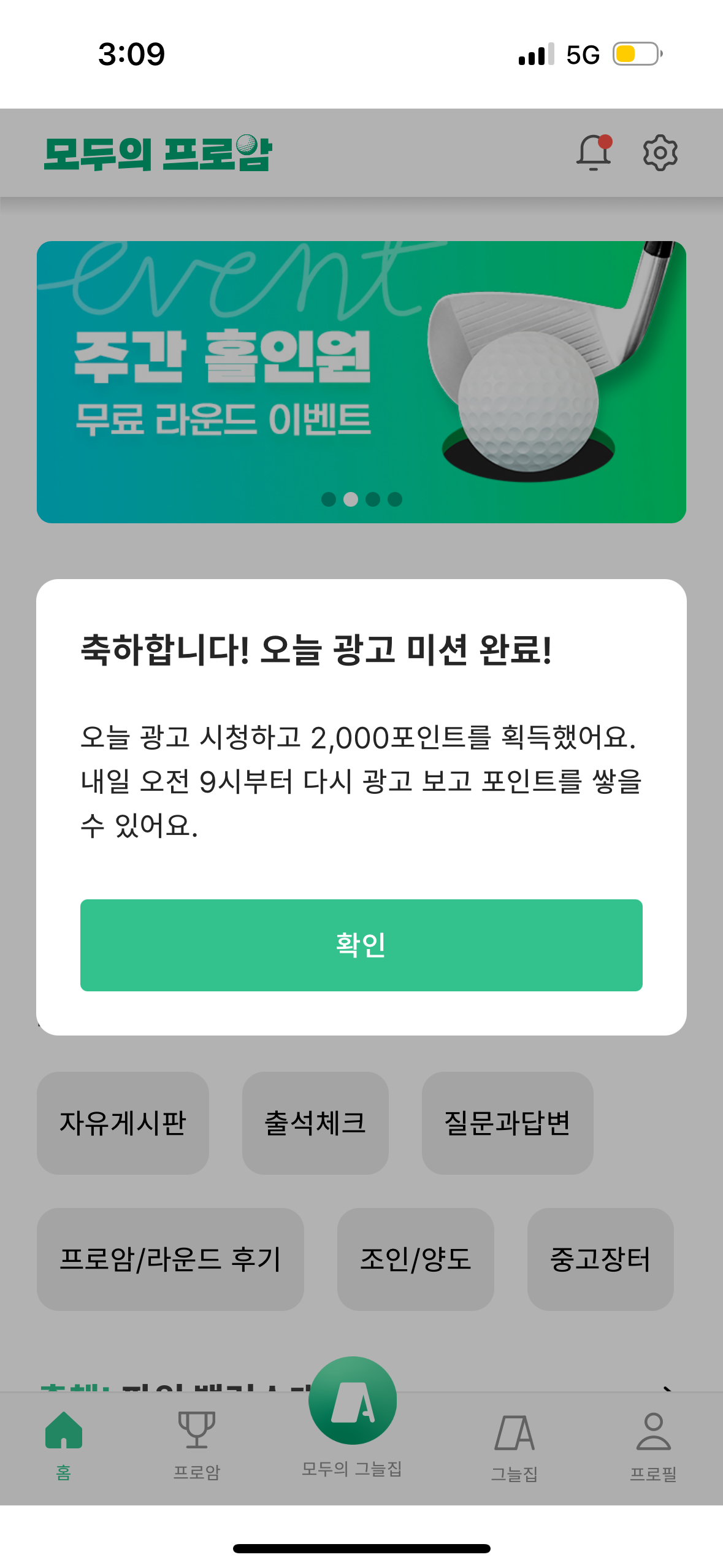Confirm the dialog with 확인 button

pos(361,945)
